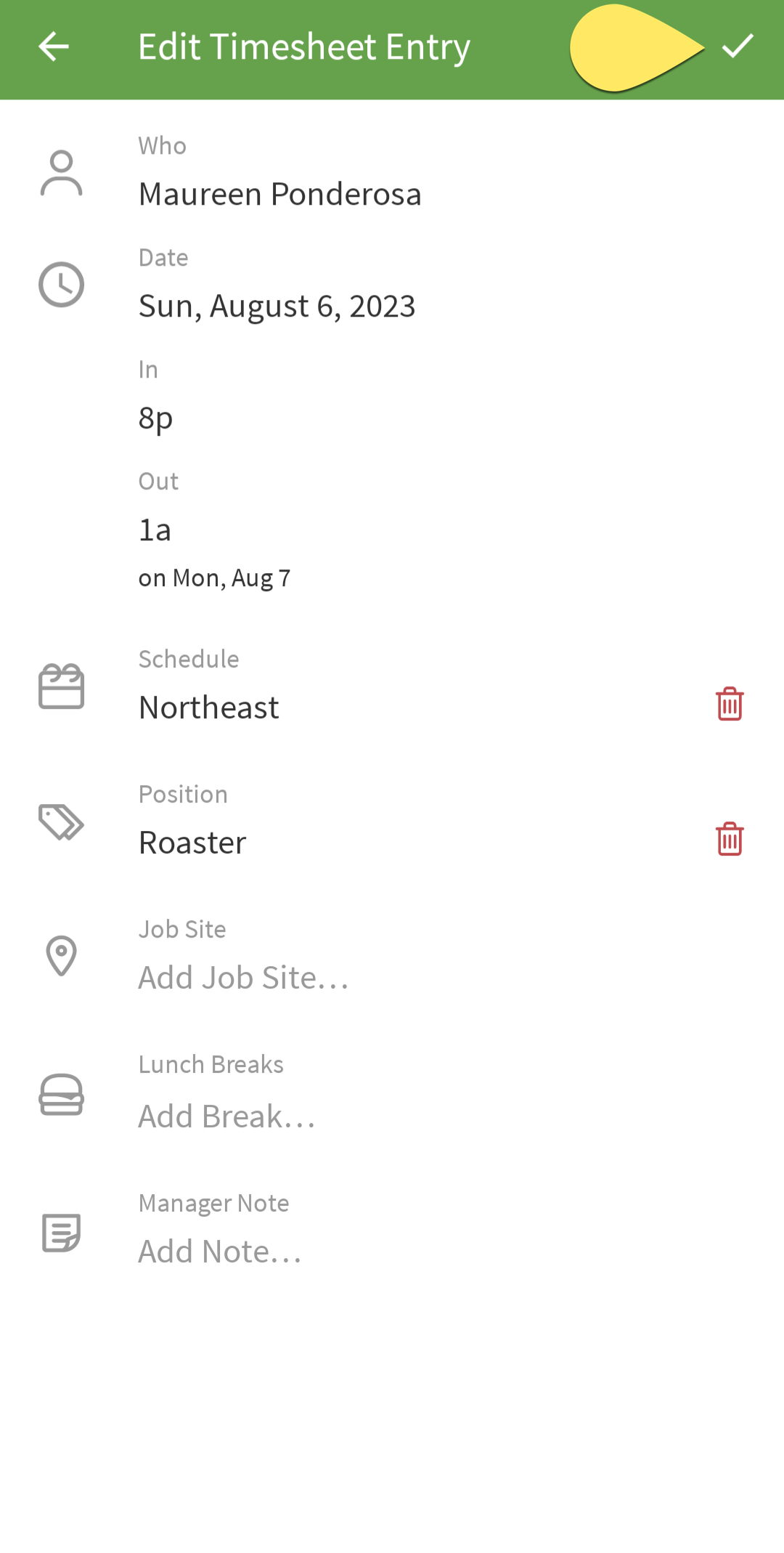
Task: Select the Roaster position value
Action: [x=192, y=842]
